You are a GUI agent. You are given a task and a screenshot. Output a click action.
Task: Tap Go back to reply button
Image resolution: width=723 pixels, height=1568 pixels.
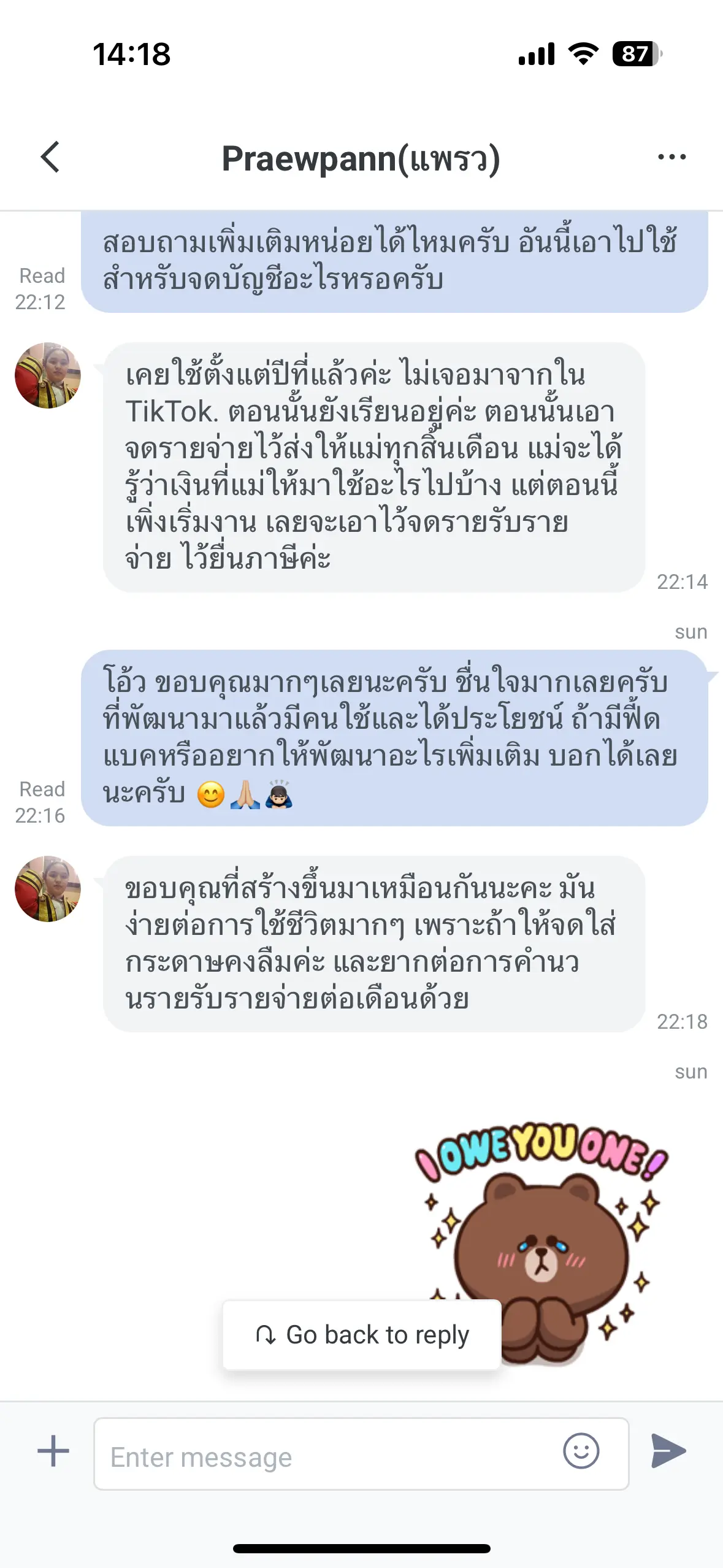362,1334
